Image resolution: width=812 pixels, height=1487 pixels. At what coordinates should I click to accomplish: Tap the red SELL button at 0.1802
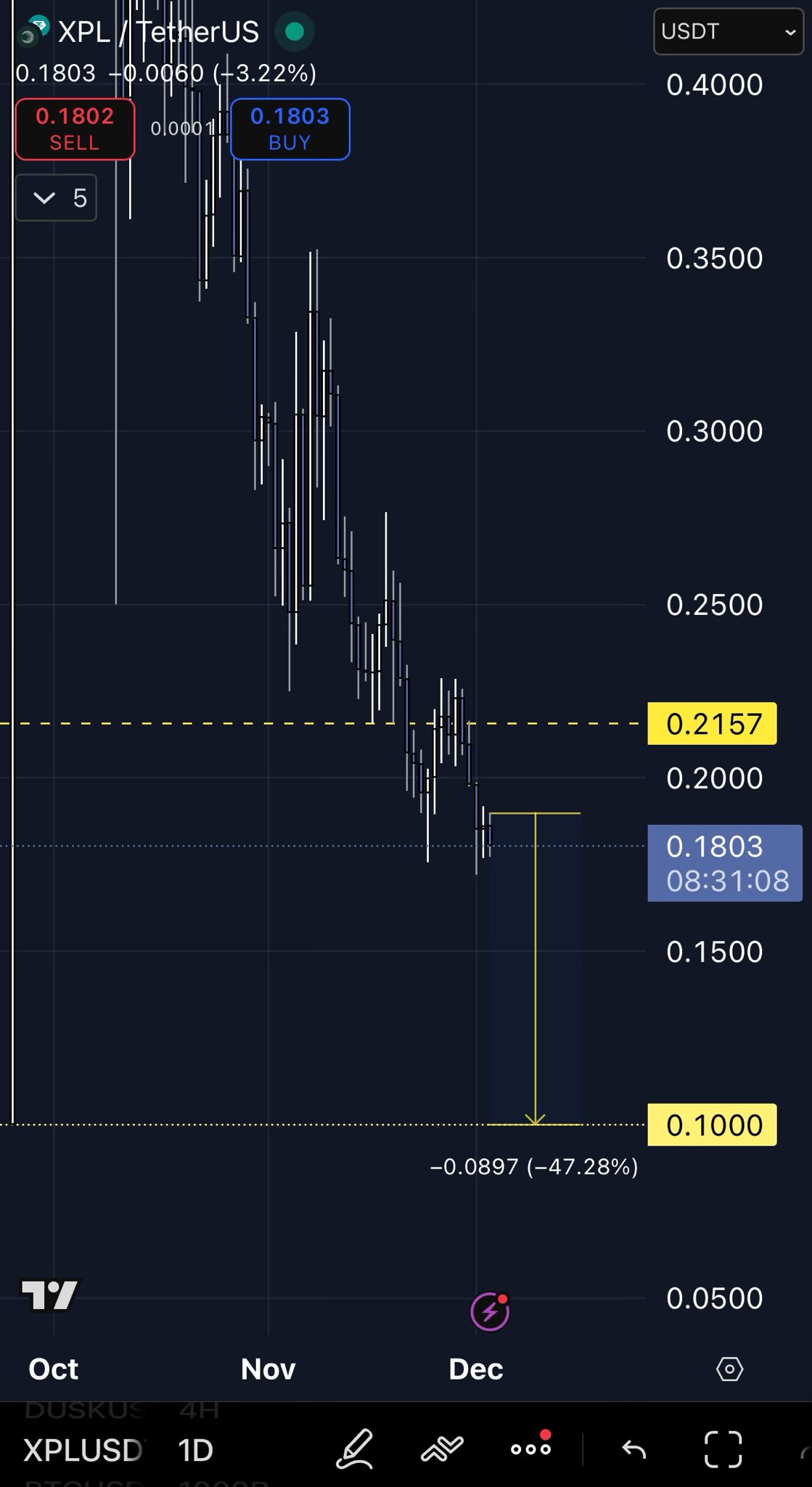[75, 129]
